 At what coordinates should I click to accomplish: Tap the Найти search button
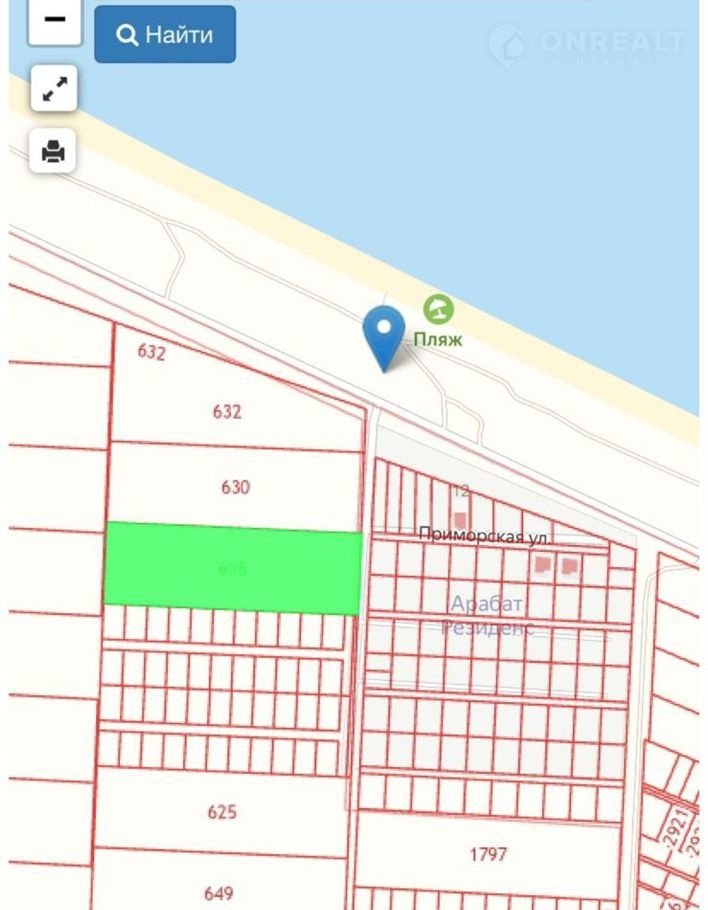pyautogui.click(x=165, y=35)
